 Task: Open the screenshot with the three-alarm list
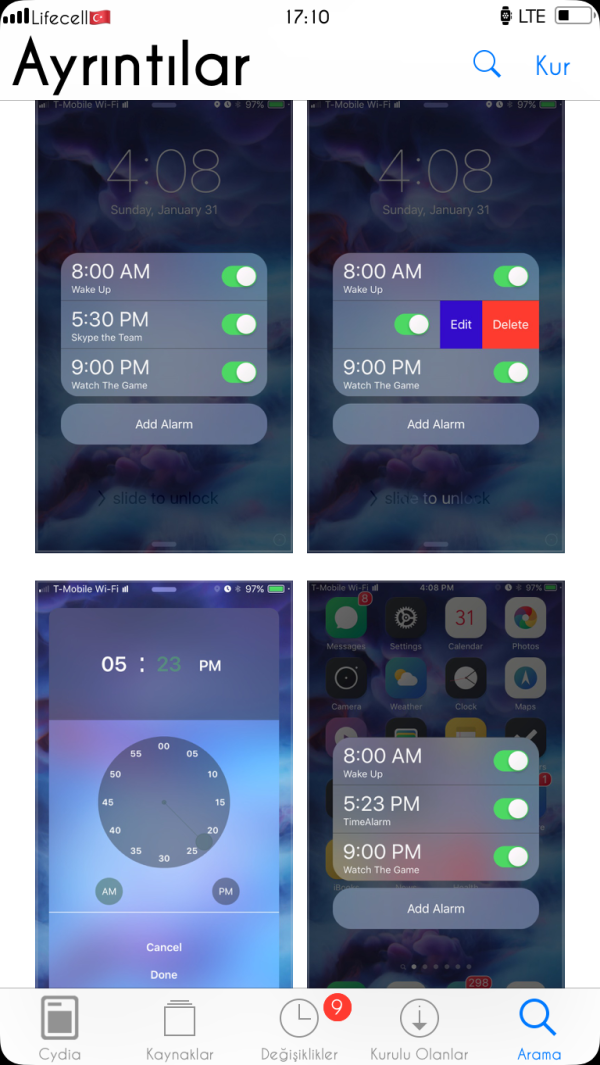tap(164, 325)
